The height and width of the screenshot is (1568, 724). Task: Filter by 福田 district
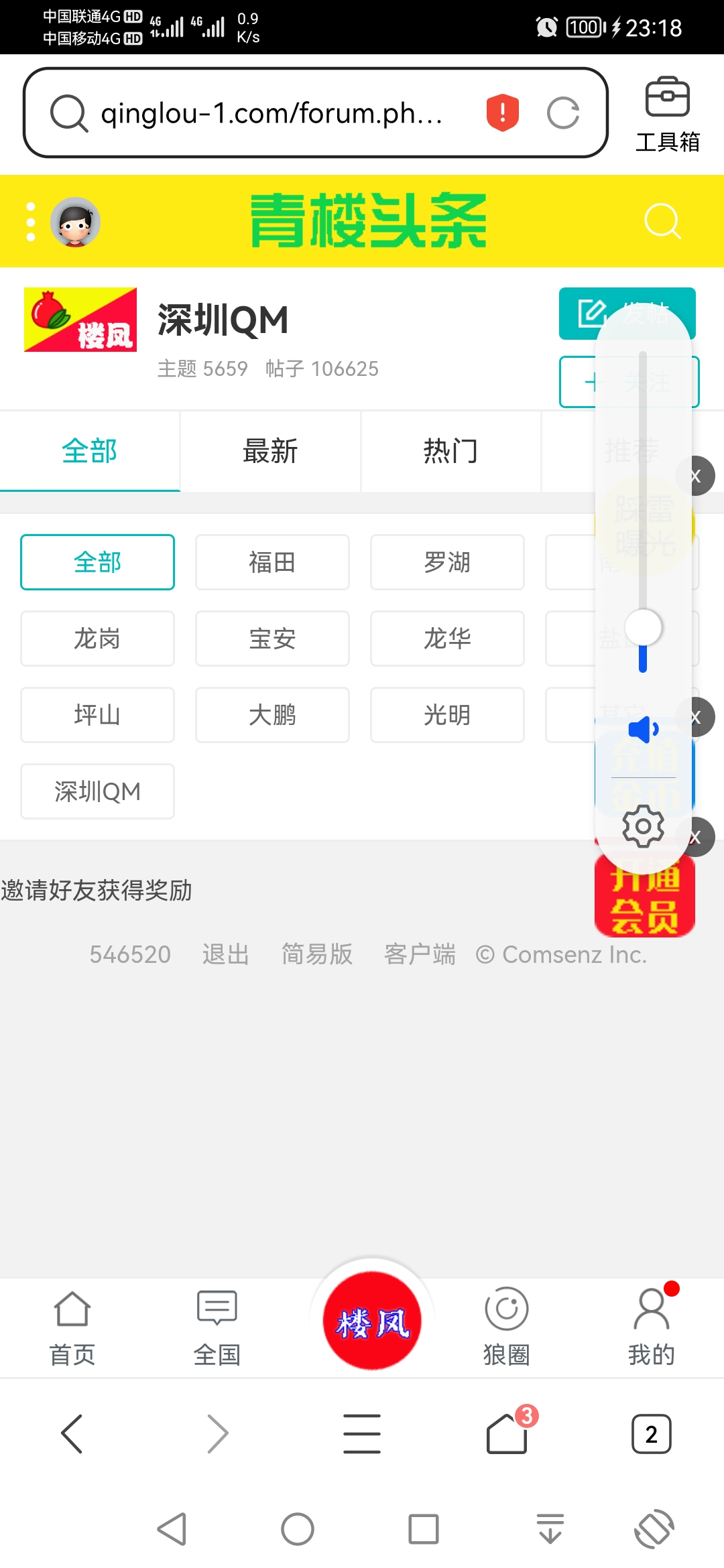coord(272,562)
